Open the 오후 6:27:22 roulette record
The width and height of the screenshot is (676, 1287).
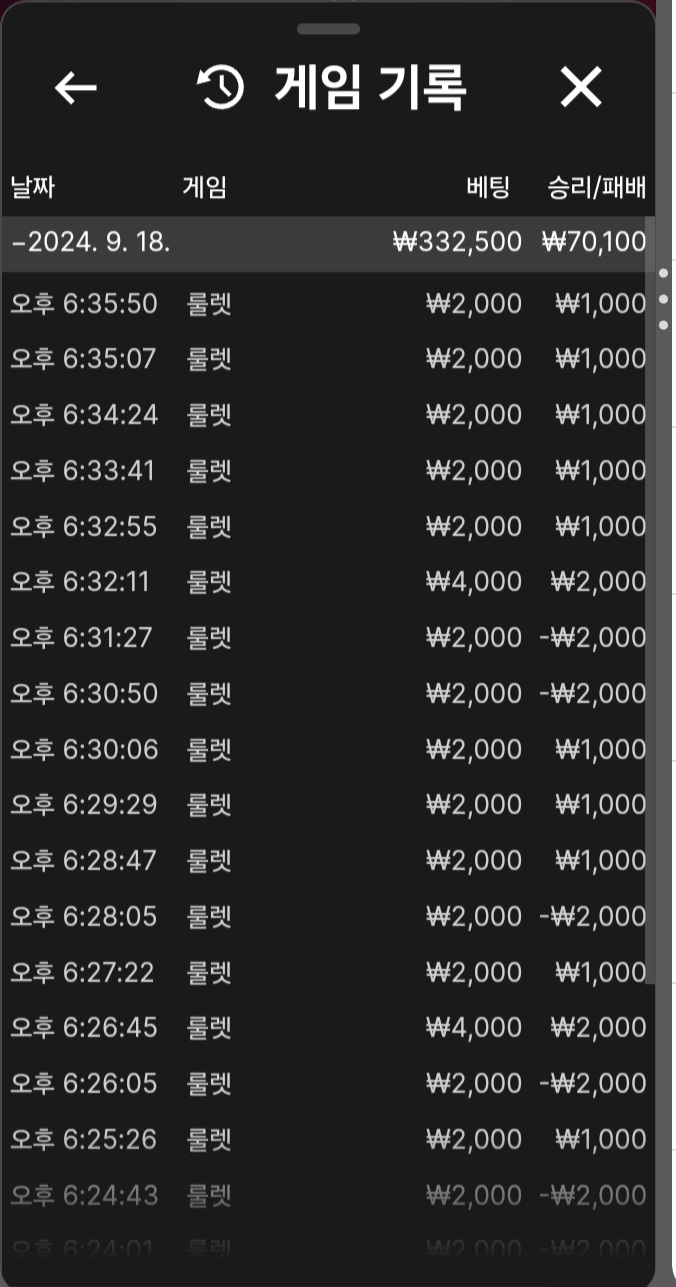[x=326, y=972]
